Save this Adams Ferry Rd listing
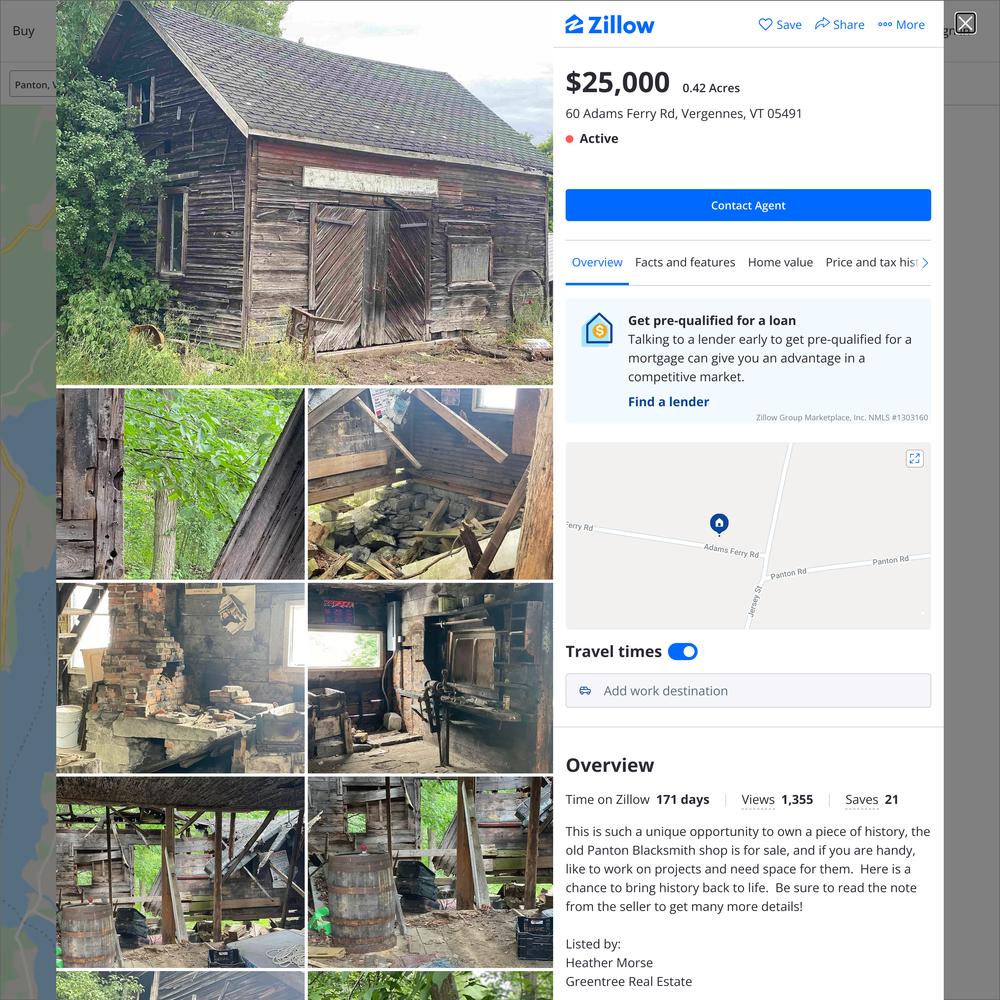This screenshot has height=1000, width=1000. [780, 25]
